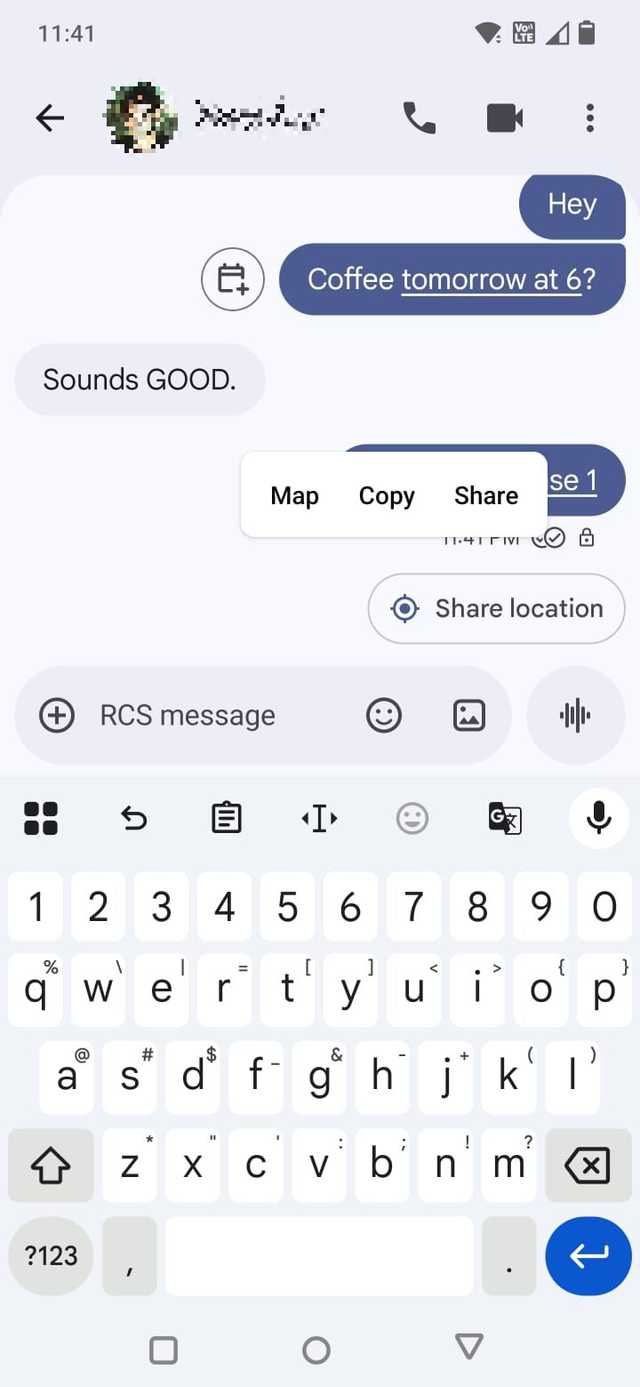
Task: Select Map in the popup menu
Action: coord(294,496)
